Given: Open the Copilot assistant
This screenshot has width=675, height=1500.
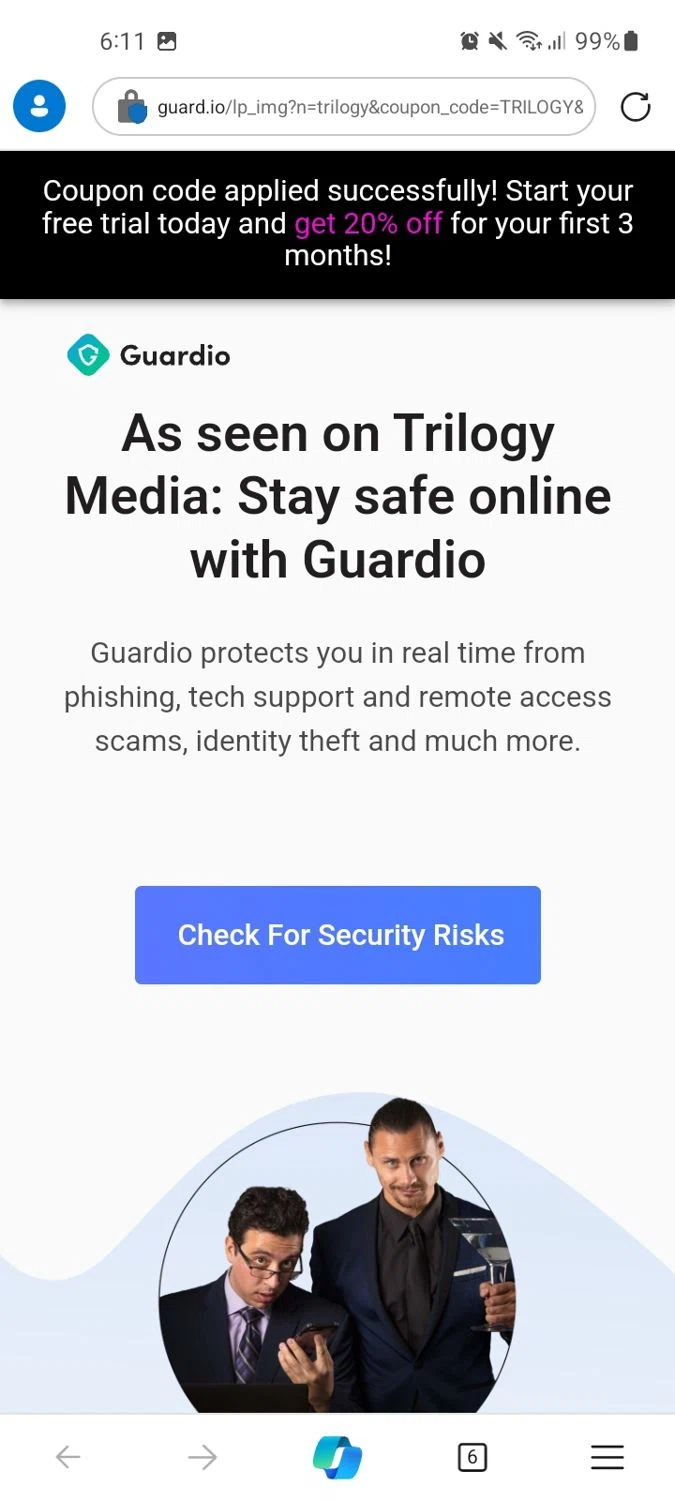Looking at the screenshot, I should (337, 1458).
